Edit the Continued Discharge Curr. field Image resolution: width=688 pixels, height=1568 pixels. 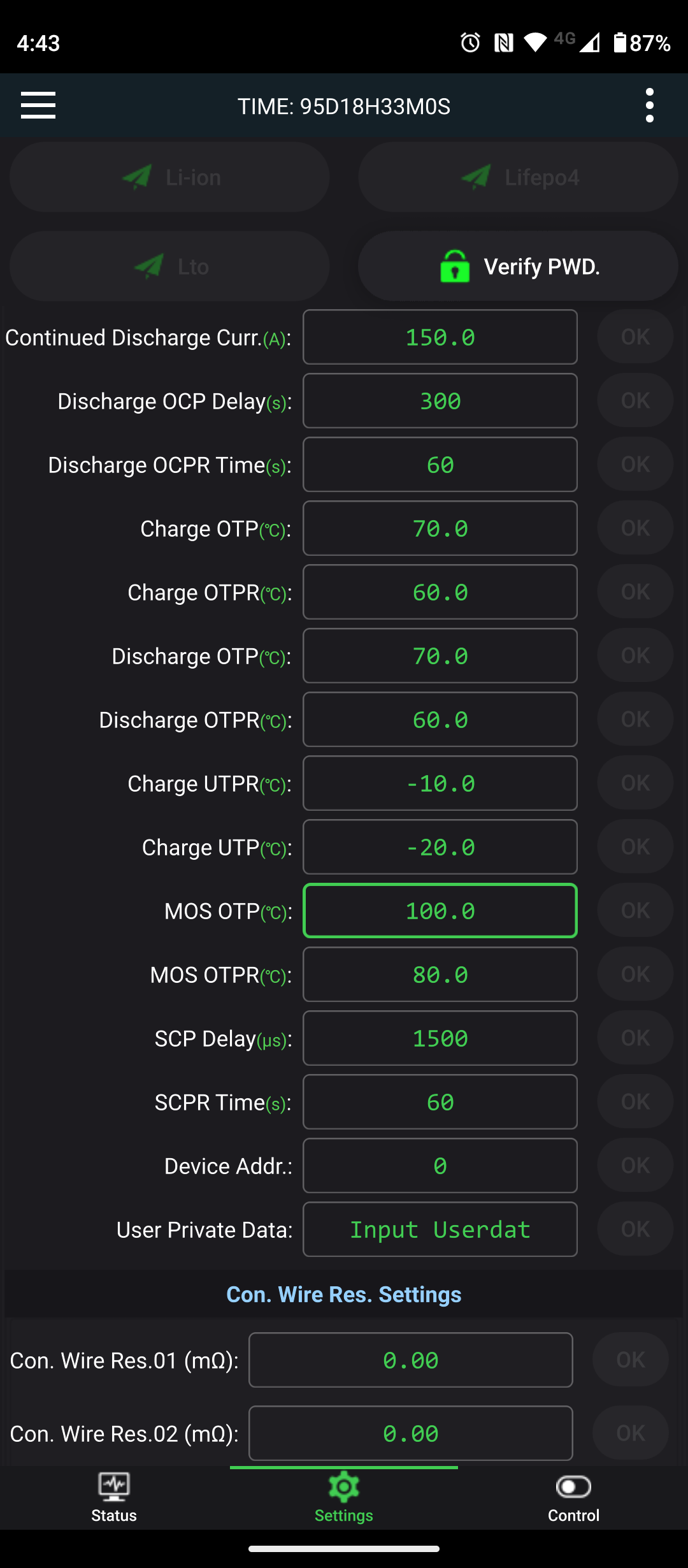point(440,337)
